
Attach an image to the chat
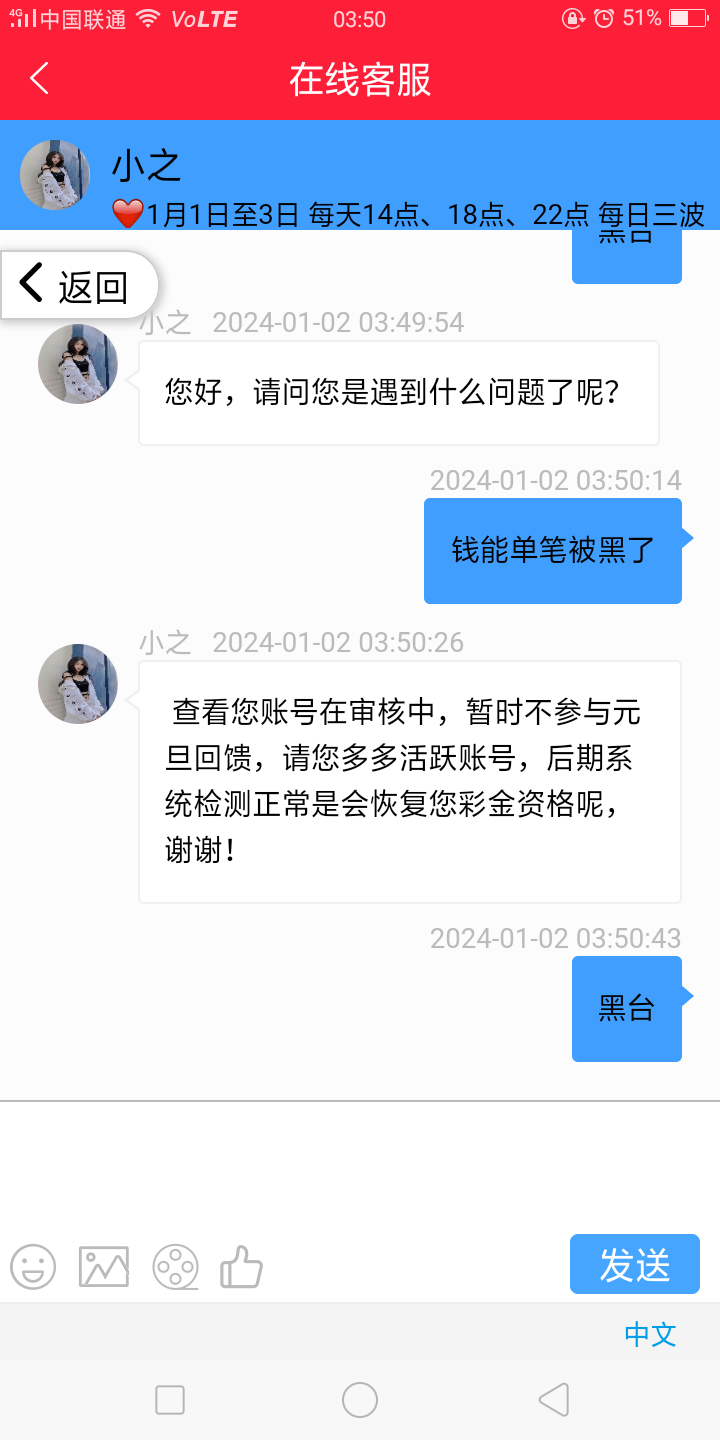point(104,1266)
